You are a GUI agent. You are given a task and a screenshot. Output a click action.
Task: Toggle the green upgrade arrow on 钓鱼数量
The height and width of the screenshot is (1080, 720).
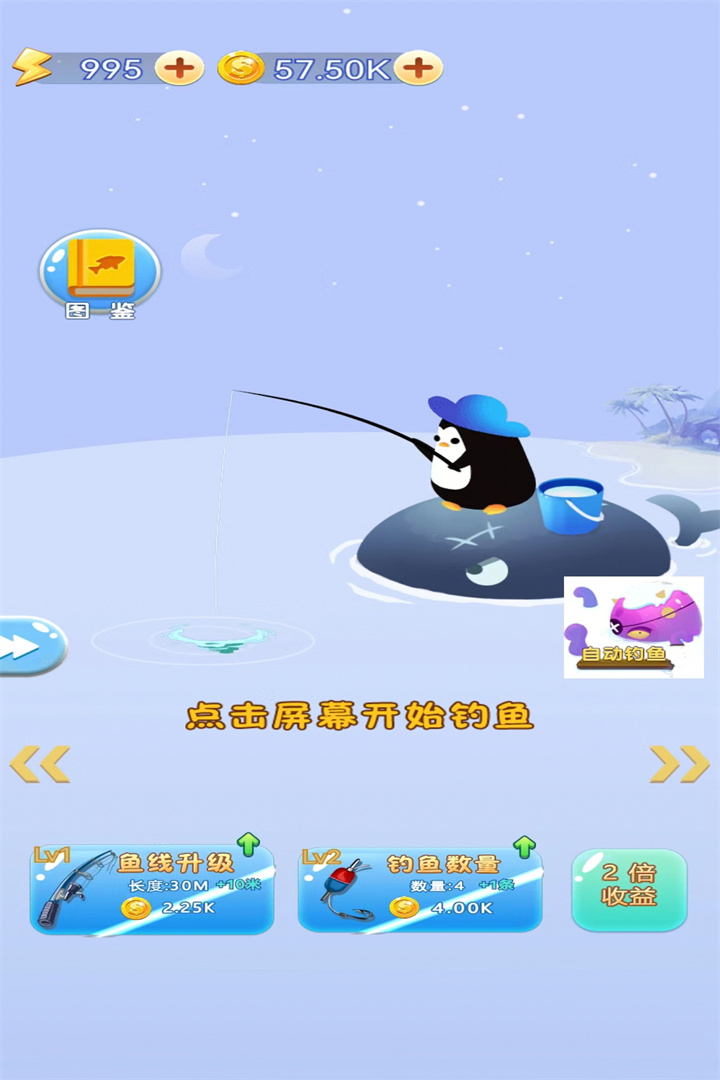point(525,845)
